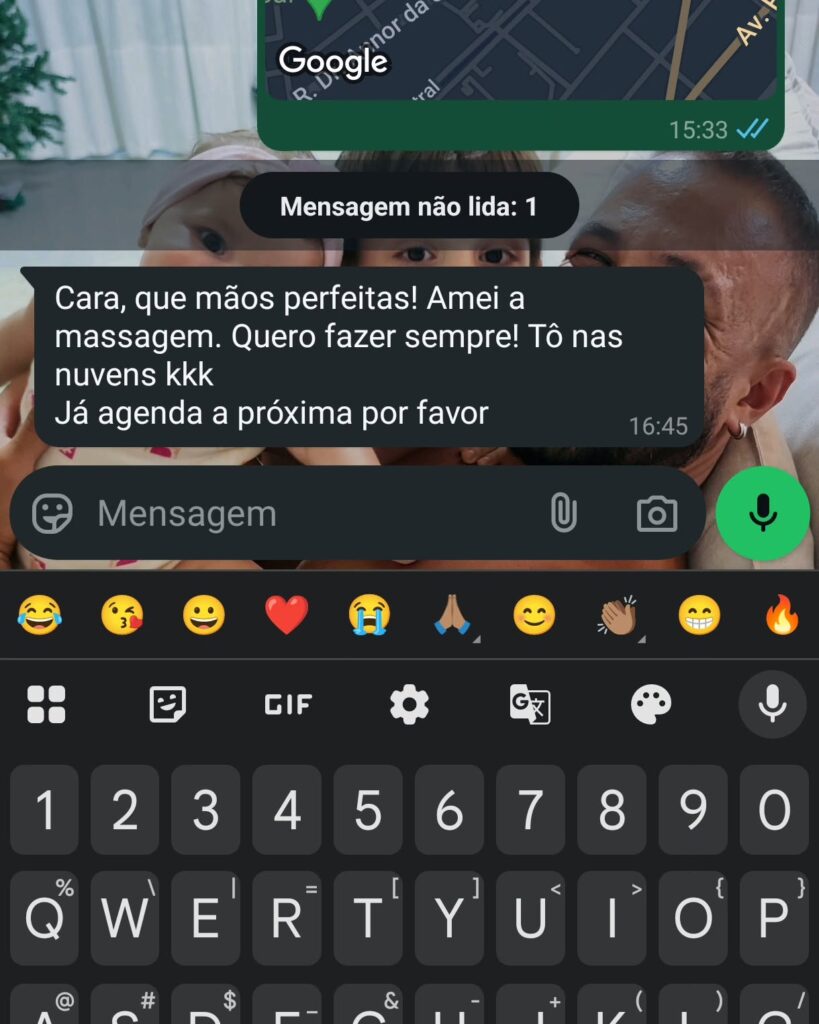Open the camera from the message bar
819x1024 pixels.
tap(656, 514)
